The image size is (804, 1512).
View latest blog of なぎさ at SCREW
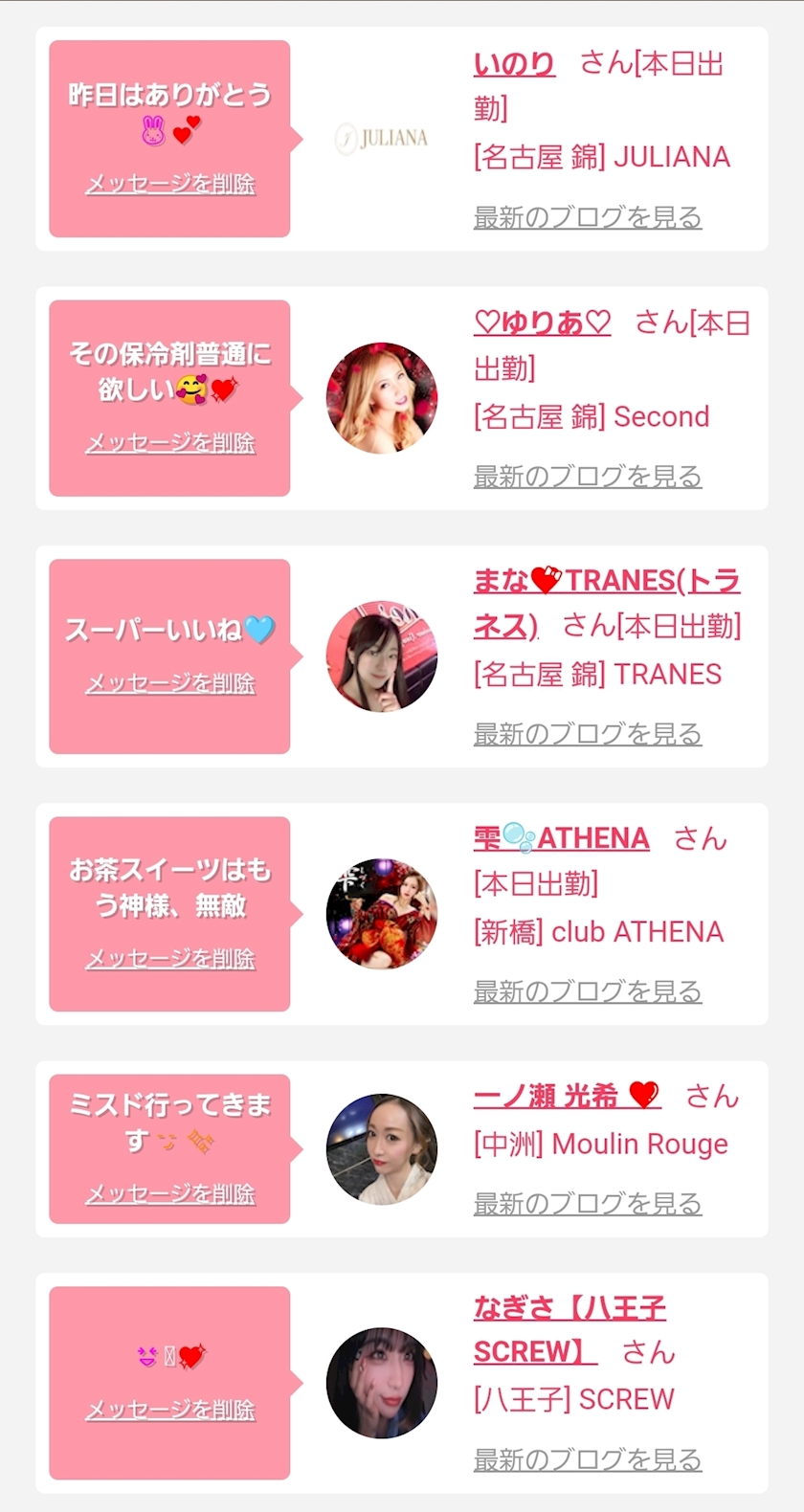click(x=588, y=1459)
